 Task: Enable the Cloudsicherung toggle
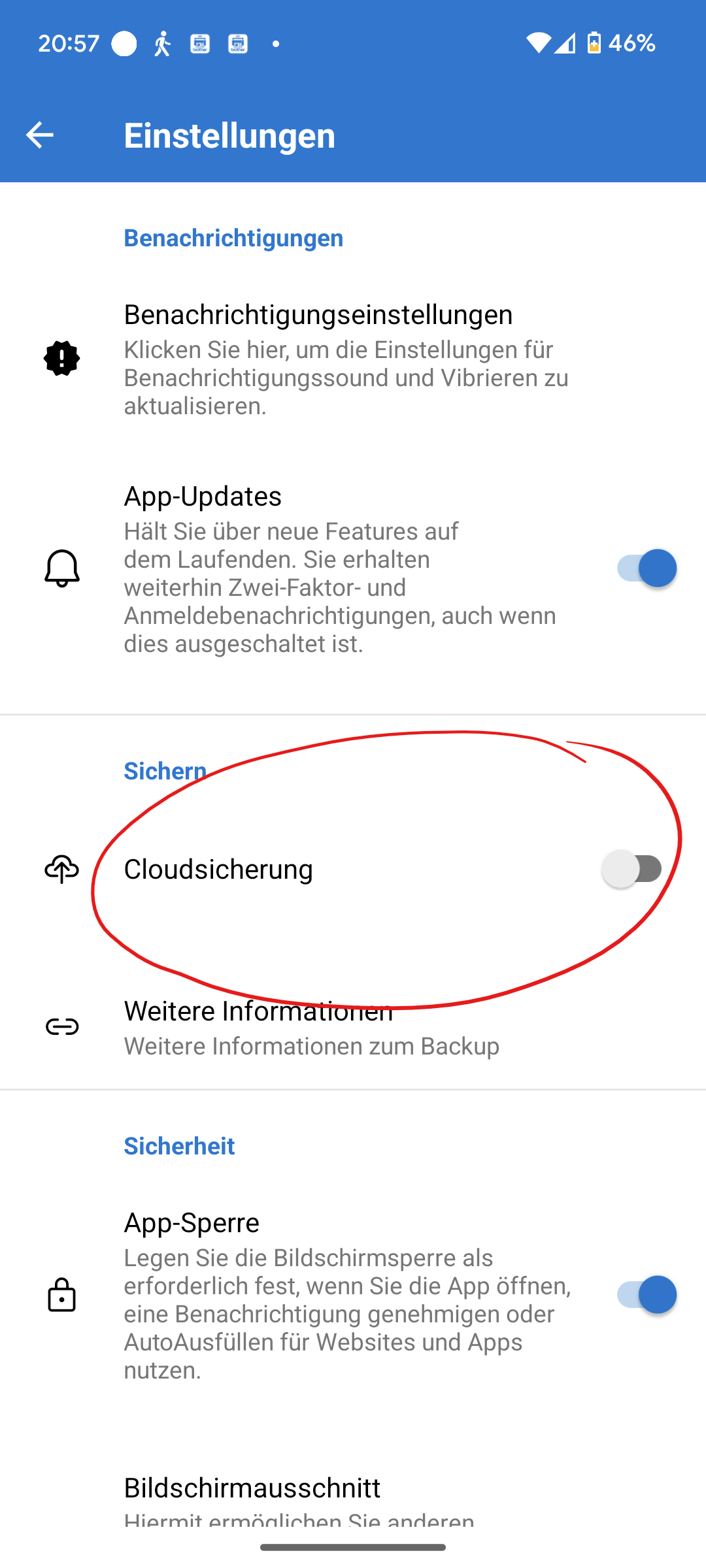click(632, 869)
